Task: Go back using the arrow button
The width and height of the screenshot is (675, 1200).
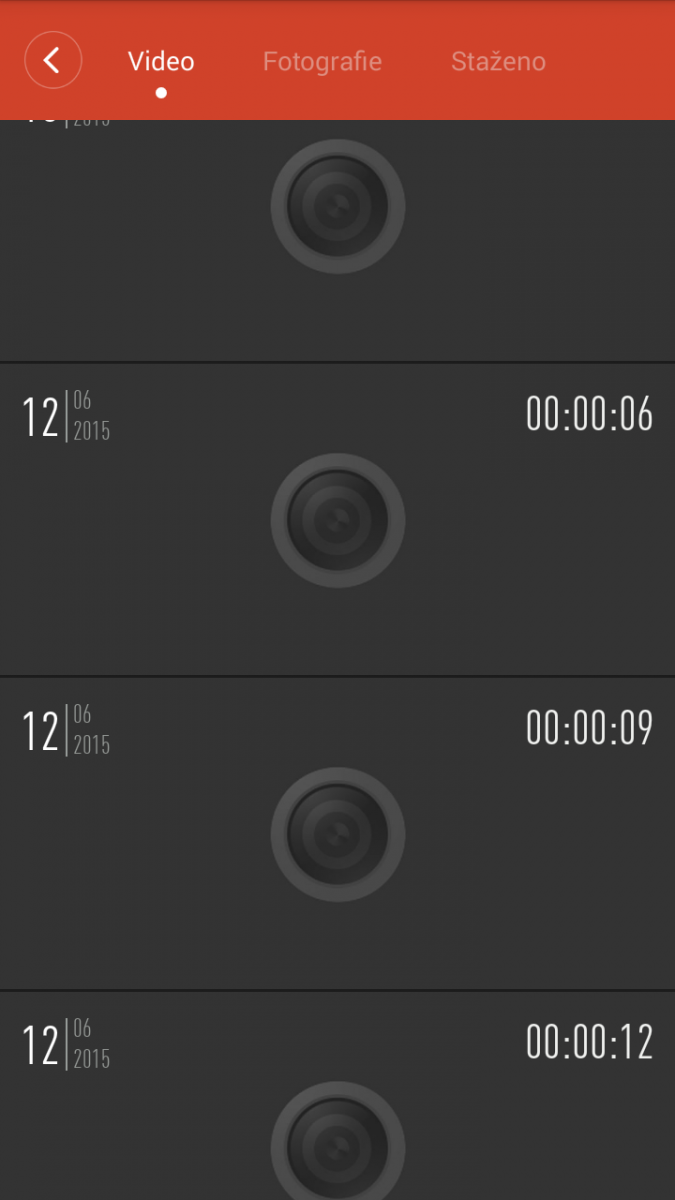Action: pyautogui.click(x=52, y=61)
